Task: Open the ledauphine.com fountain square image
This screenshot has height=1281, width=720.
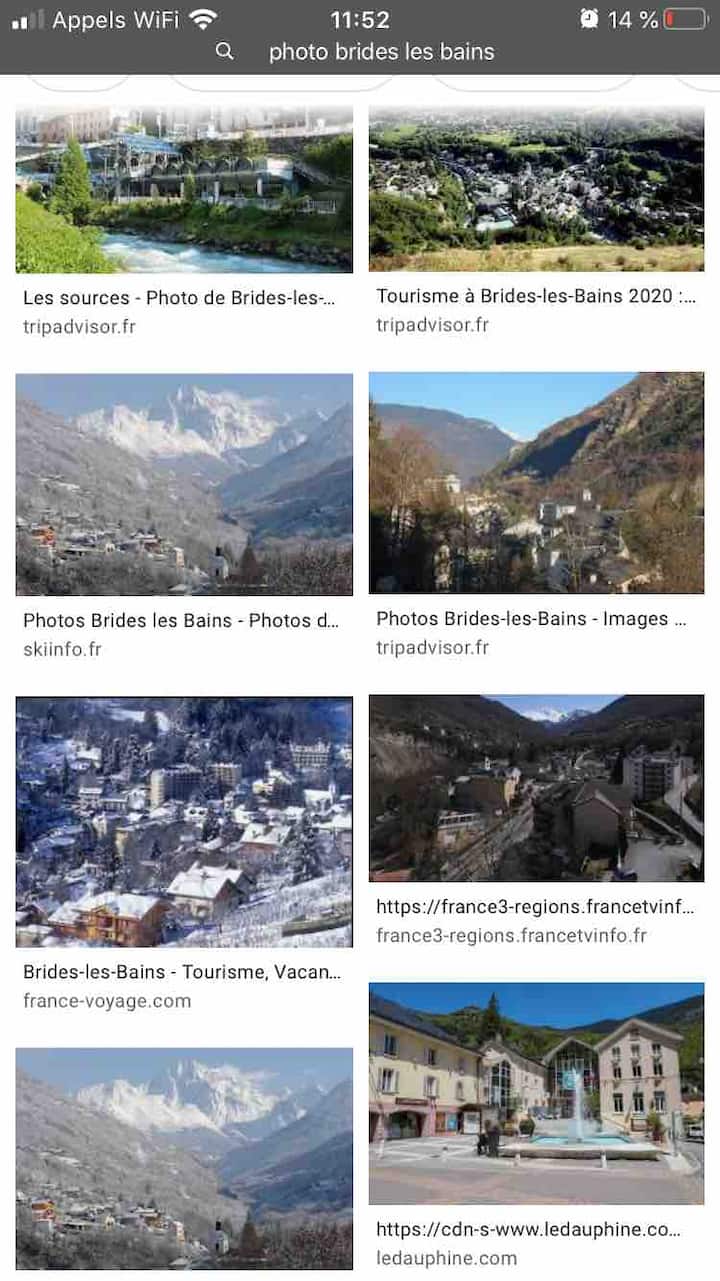Action: point(536,1093)
